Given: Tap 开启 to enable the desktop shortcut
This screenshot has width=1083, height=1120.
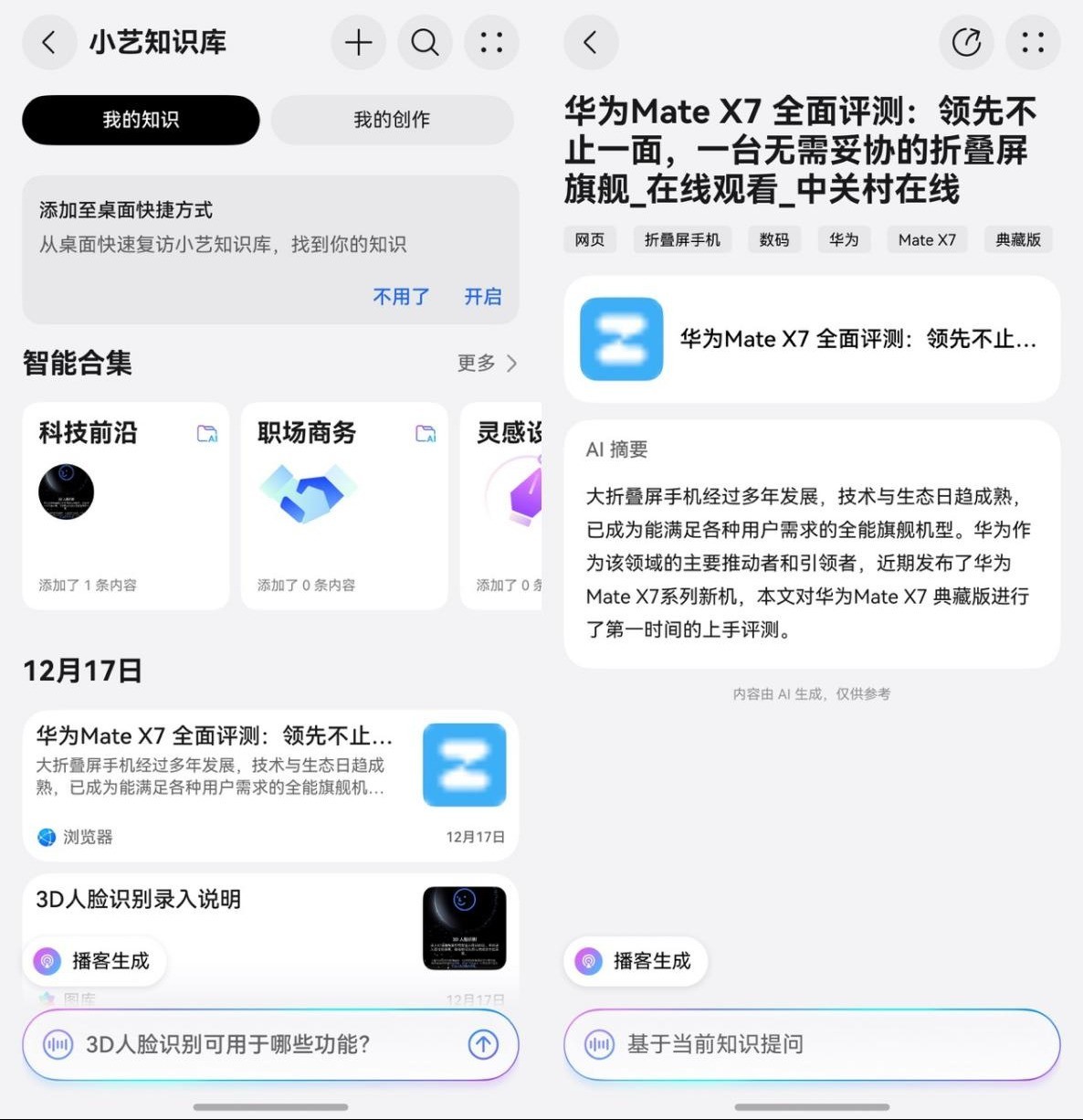Looking at the screenshot, I should pos(483,295).
